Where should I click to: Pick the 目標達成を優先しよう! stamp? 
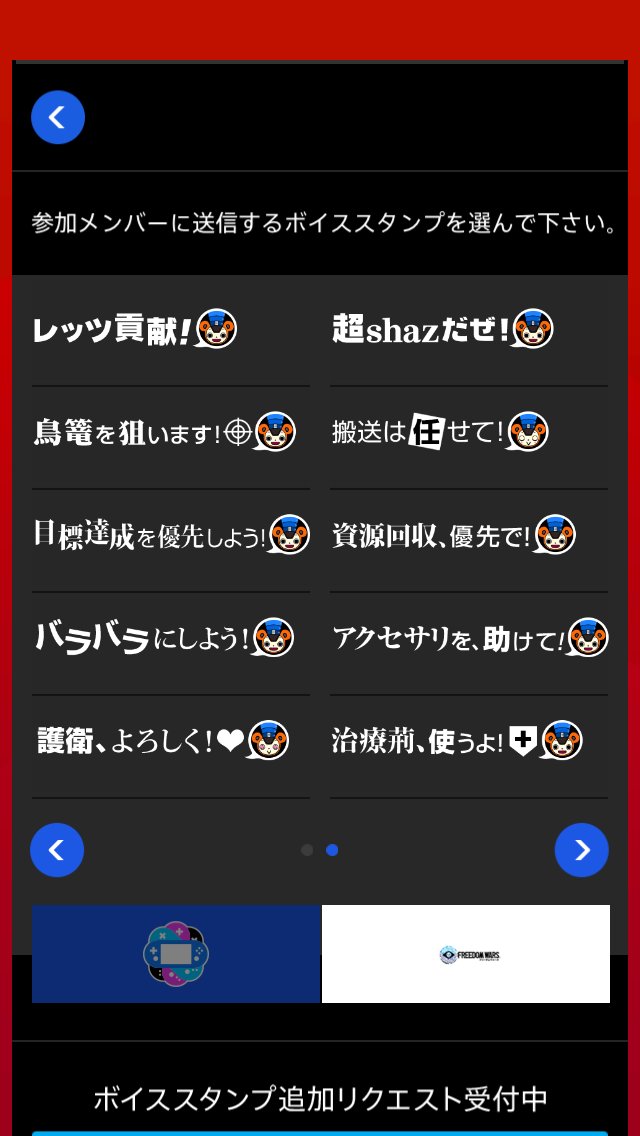click(x=170, y=535)
